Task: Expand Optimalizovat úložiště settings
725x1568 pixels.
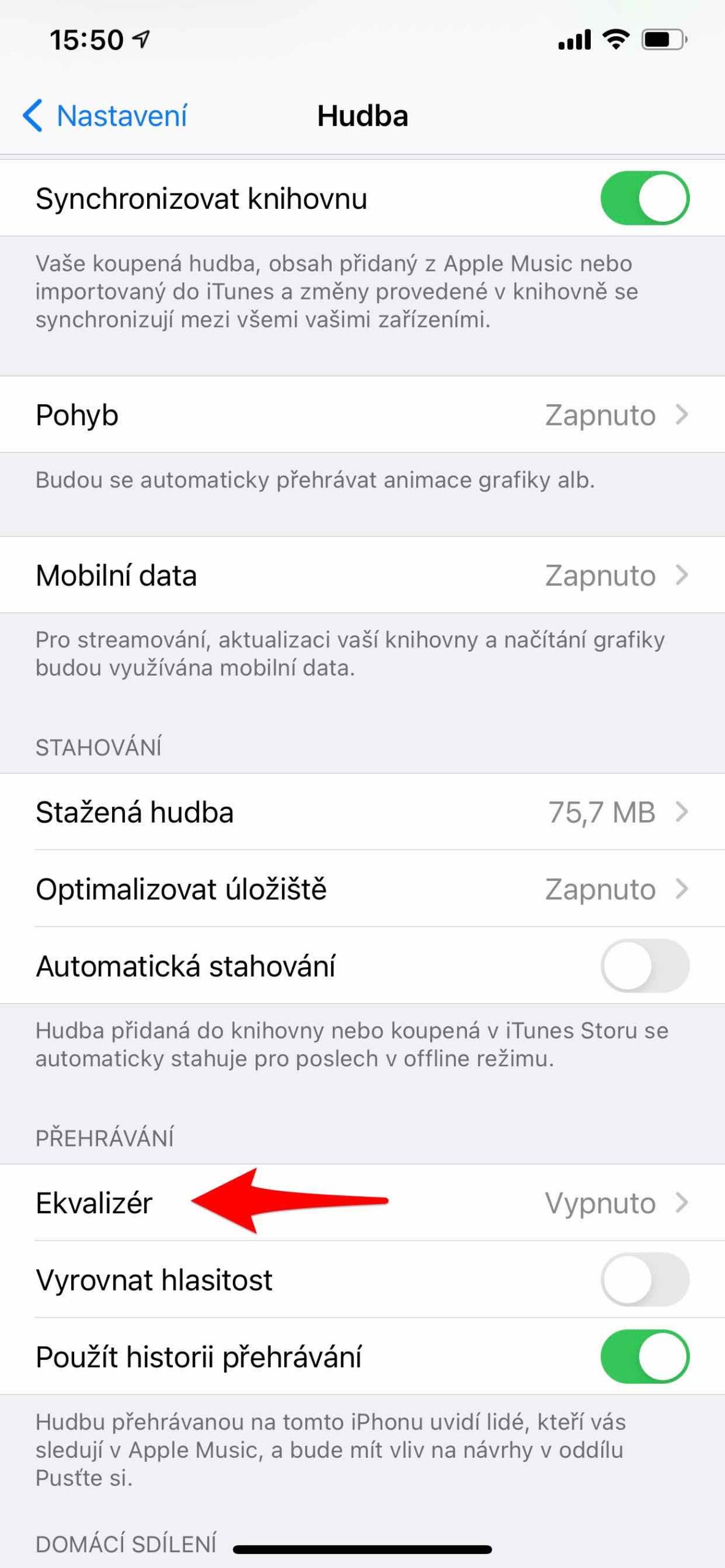Action: click(362, 889)
